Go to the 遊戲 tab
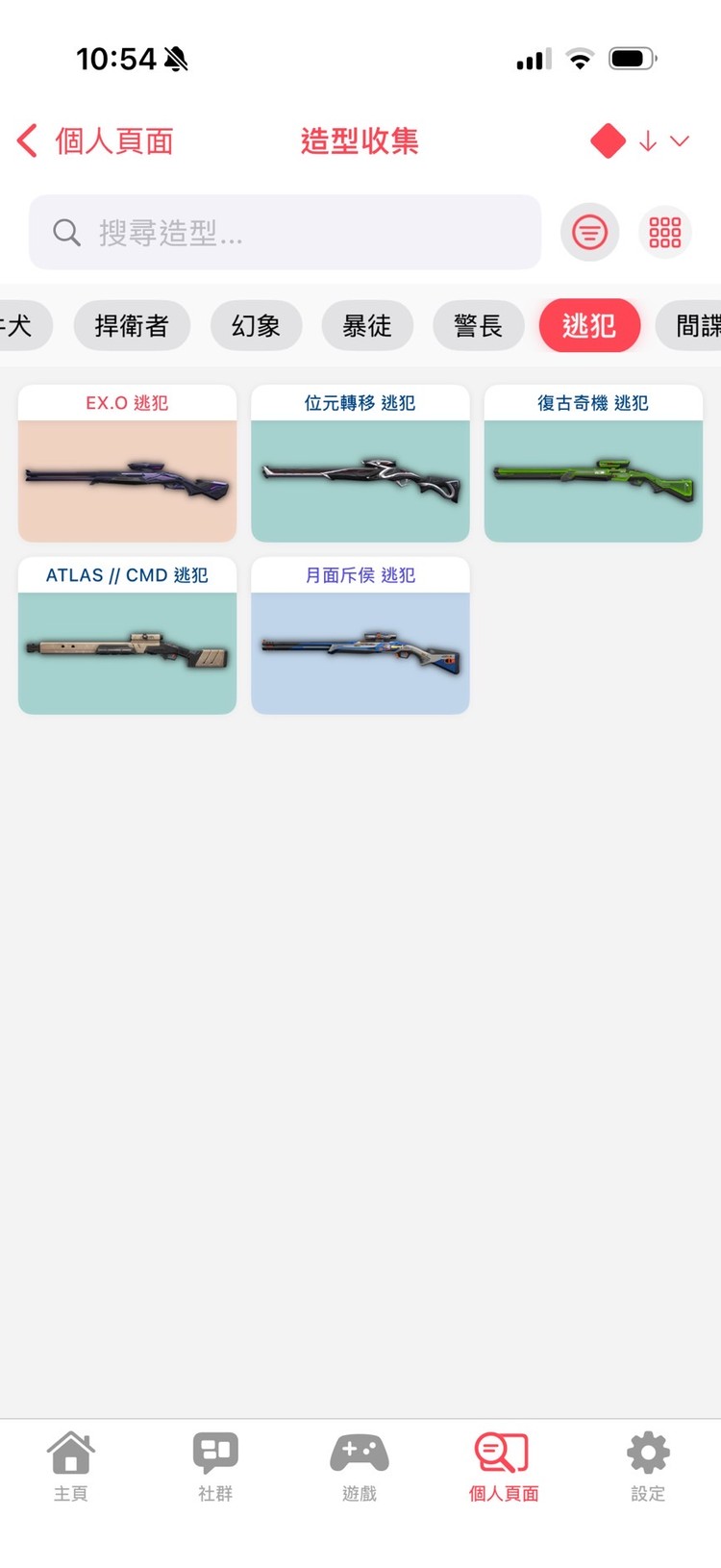The height and width of the screenshot is (1568, 721). click(x=360, y=1465)
